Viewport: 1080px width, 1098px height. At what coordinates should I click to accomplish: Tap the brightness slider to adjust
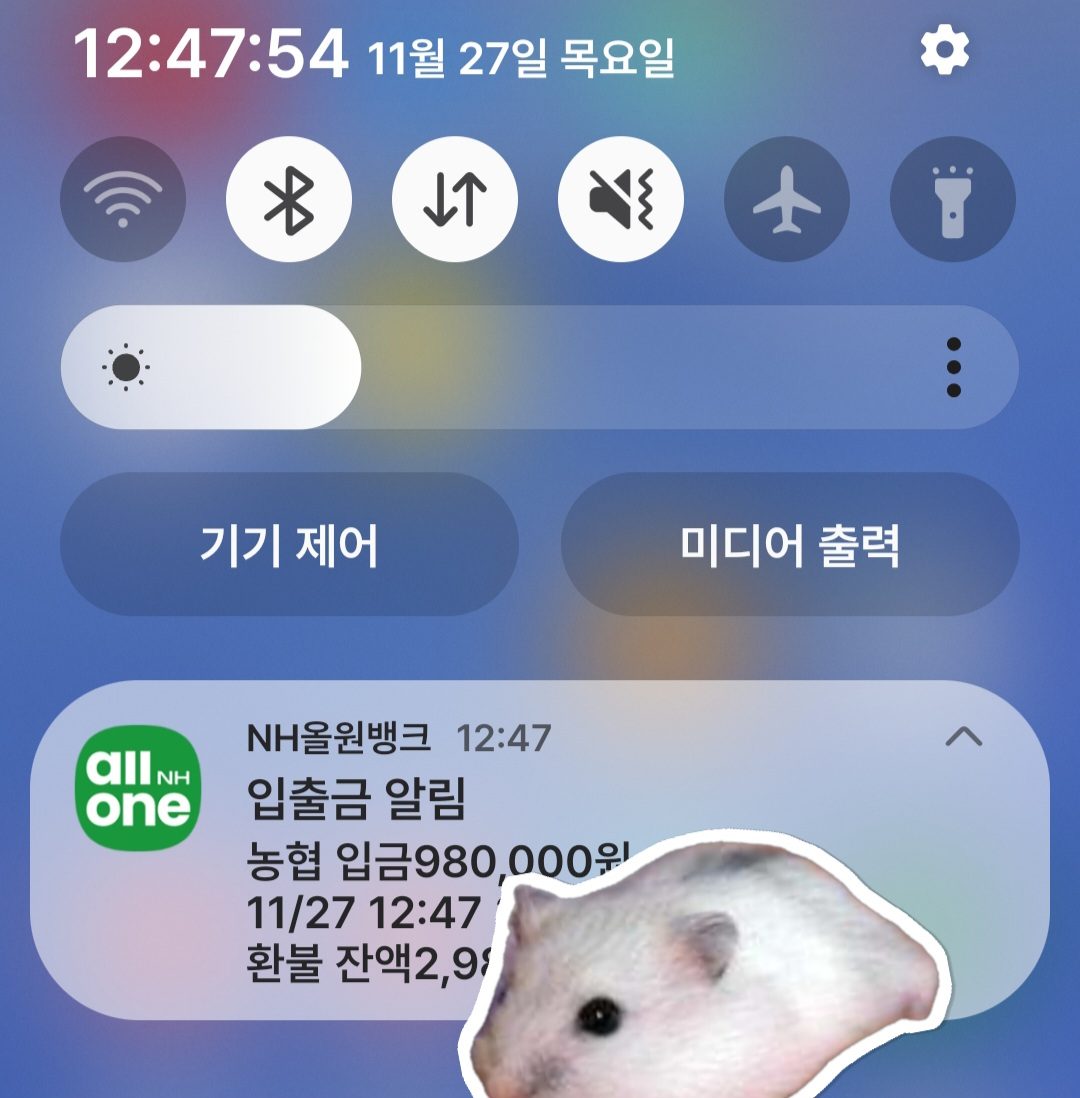coord(540,368)
